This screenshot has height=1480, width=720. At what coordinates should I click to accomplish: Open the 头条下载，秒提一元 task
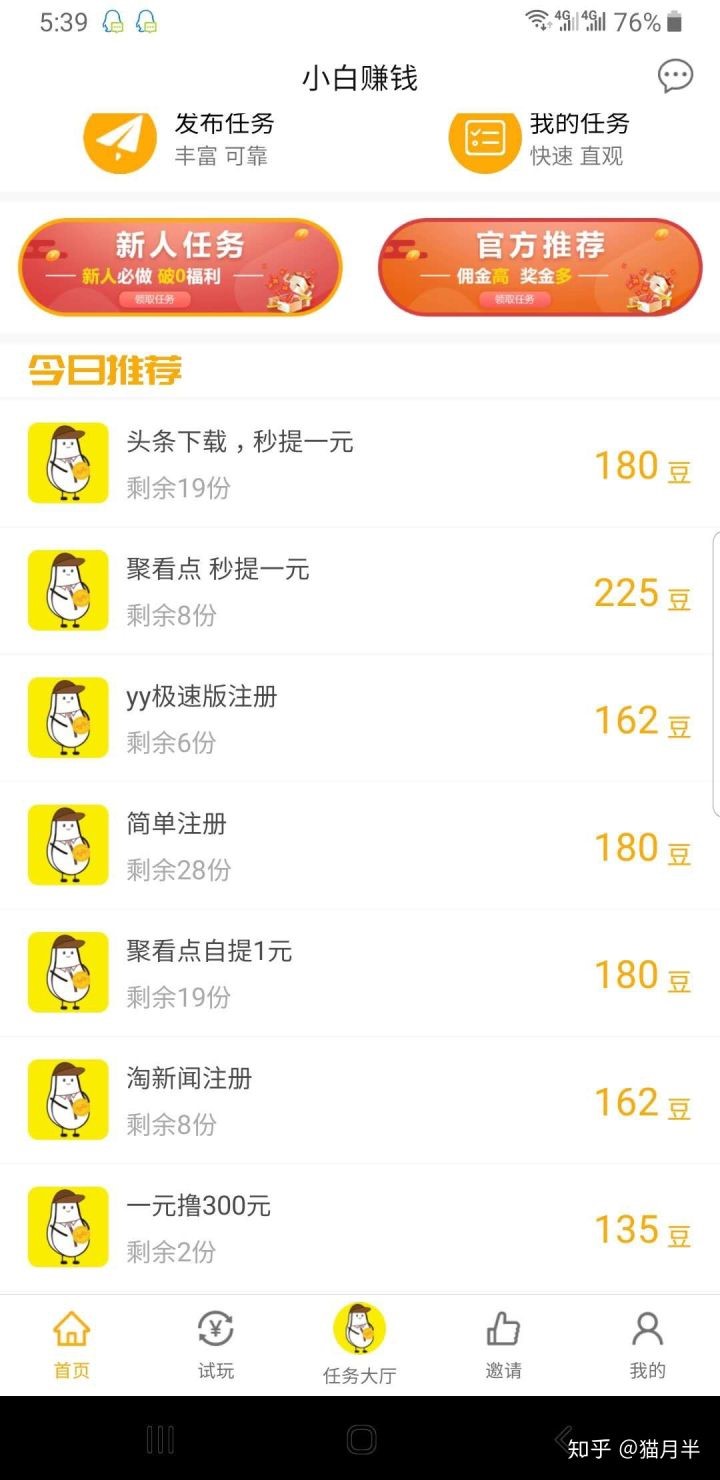[x=360, y=463]
